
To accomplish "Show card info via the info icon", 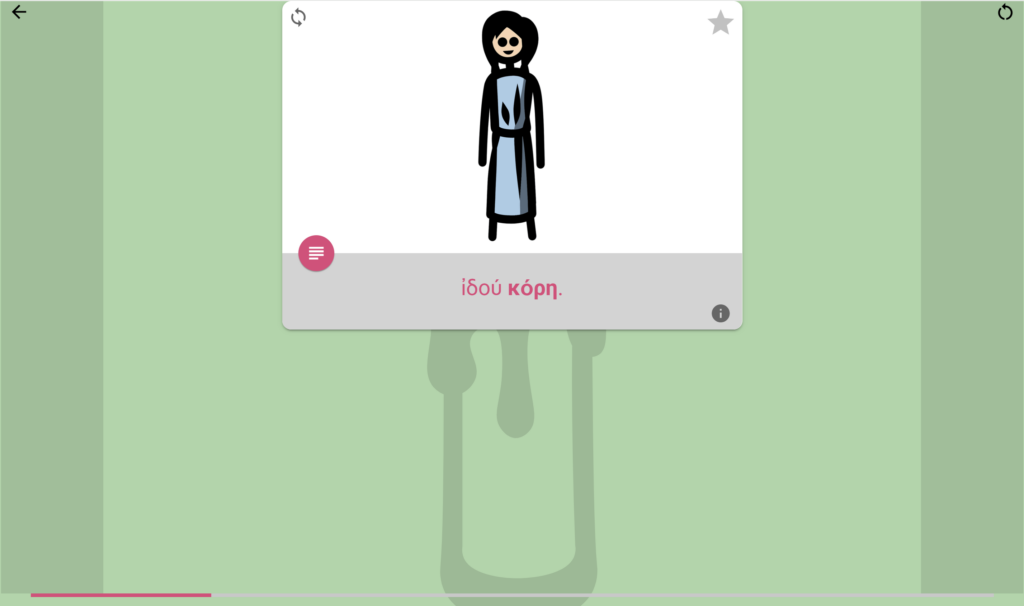I will (x=720, y=313).
